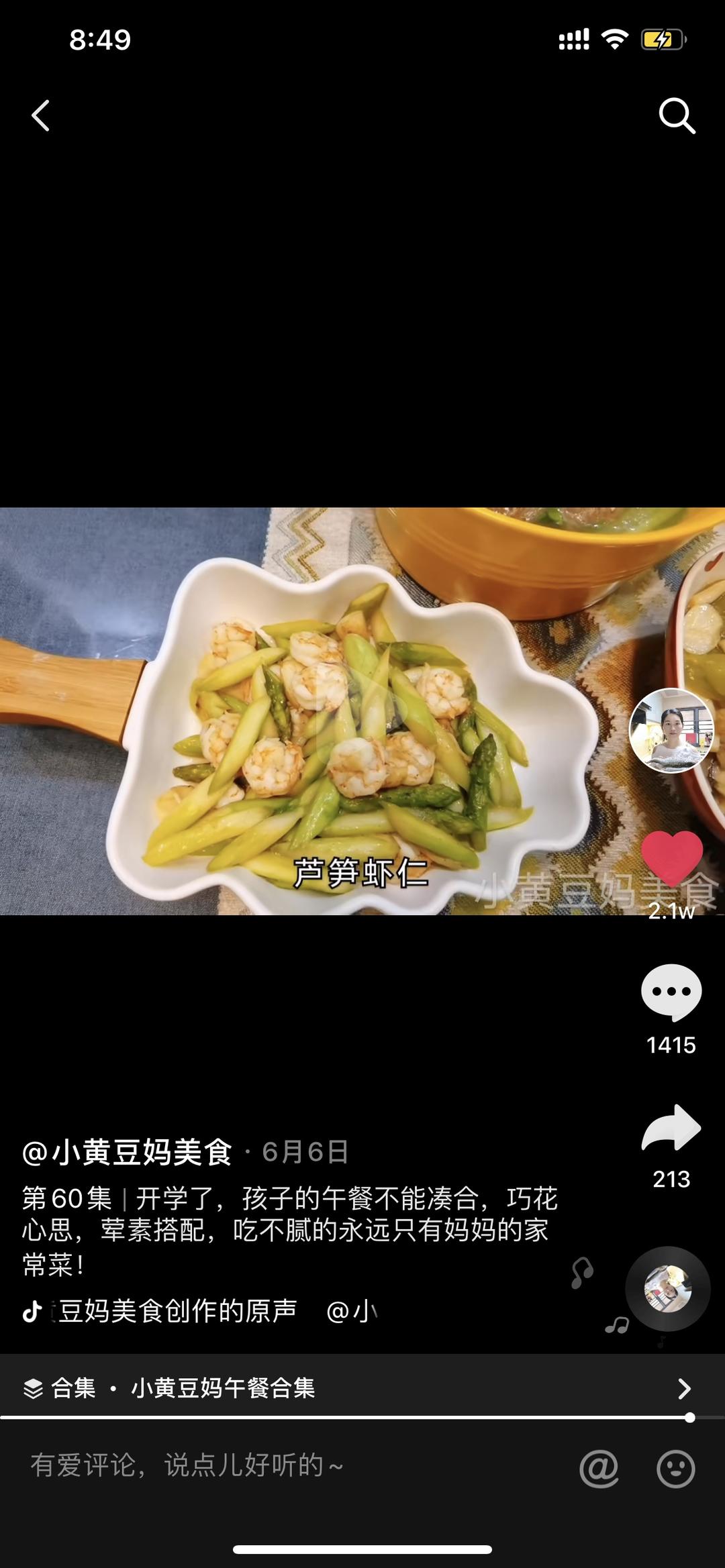Open the creator's profile avatar
Viewport: 725px width, 1568px height.
point(671,730)
